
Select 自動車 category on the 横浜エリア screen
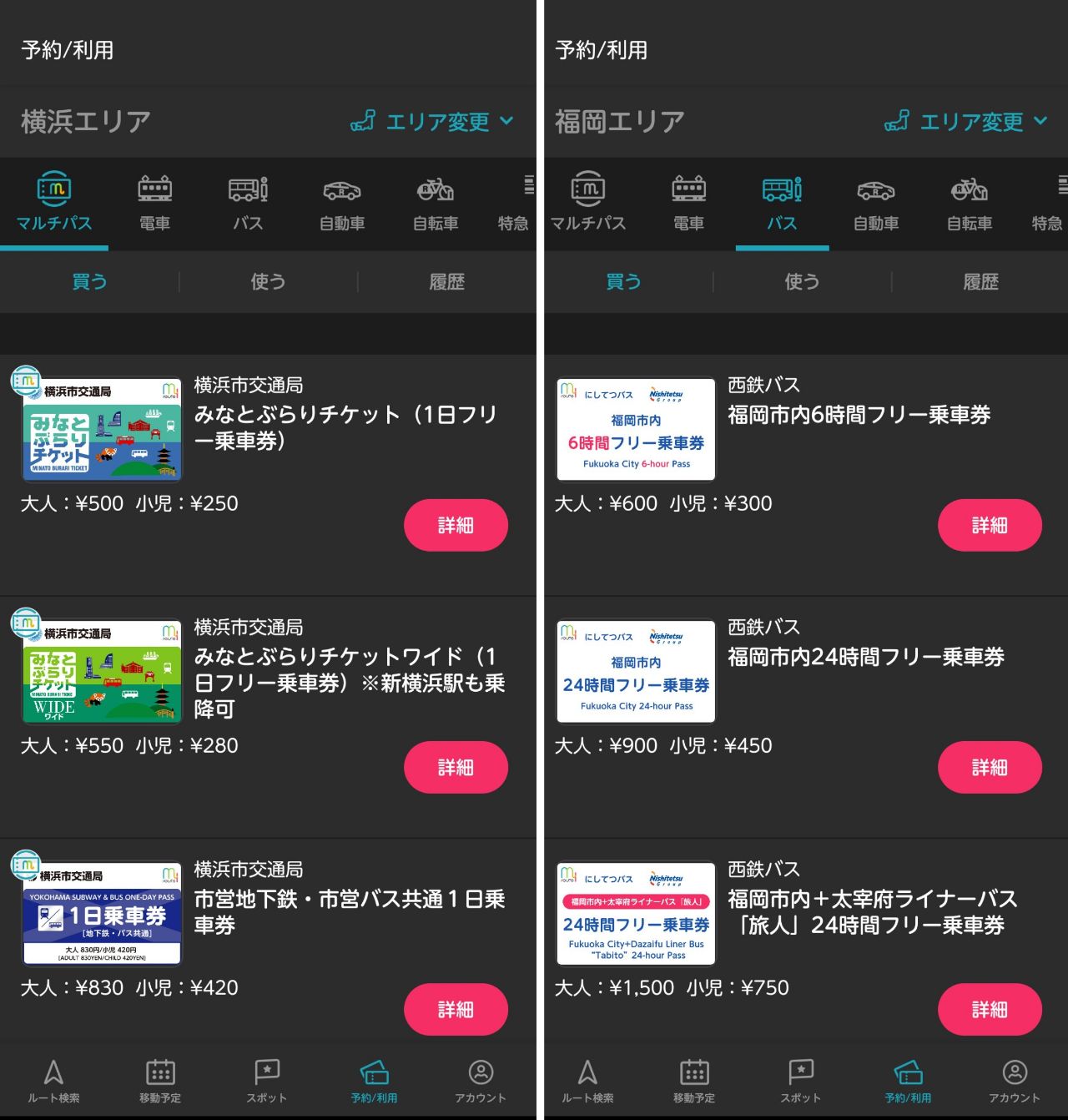pos(342,203)
